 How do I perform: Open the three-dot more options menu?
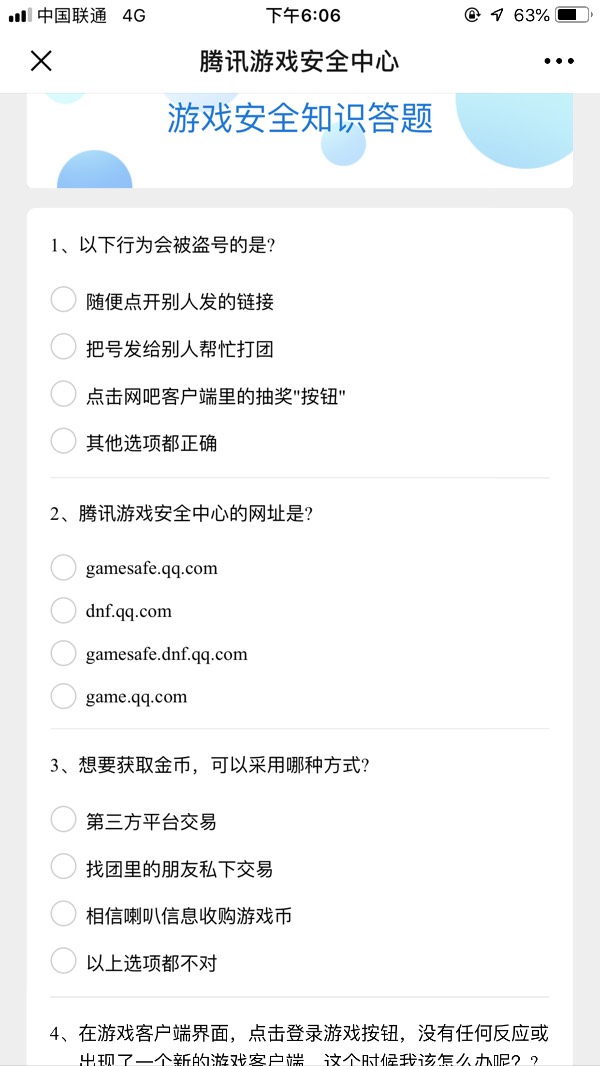(558, 61)
